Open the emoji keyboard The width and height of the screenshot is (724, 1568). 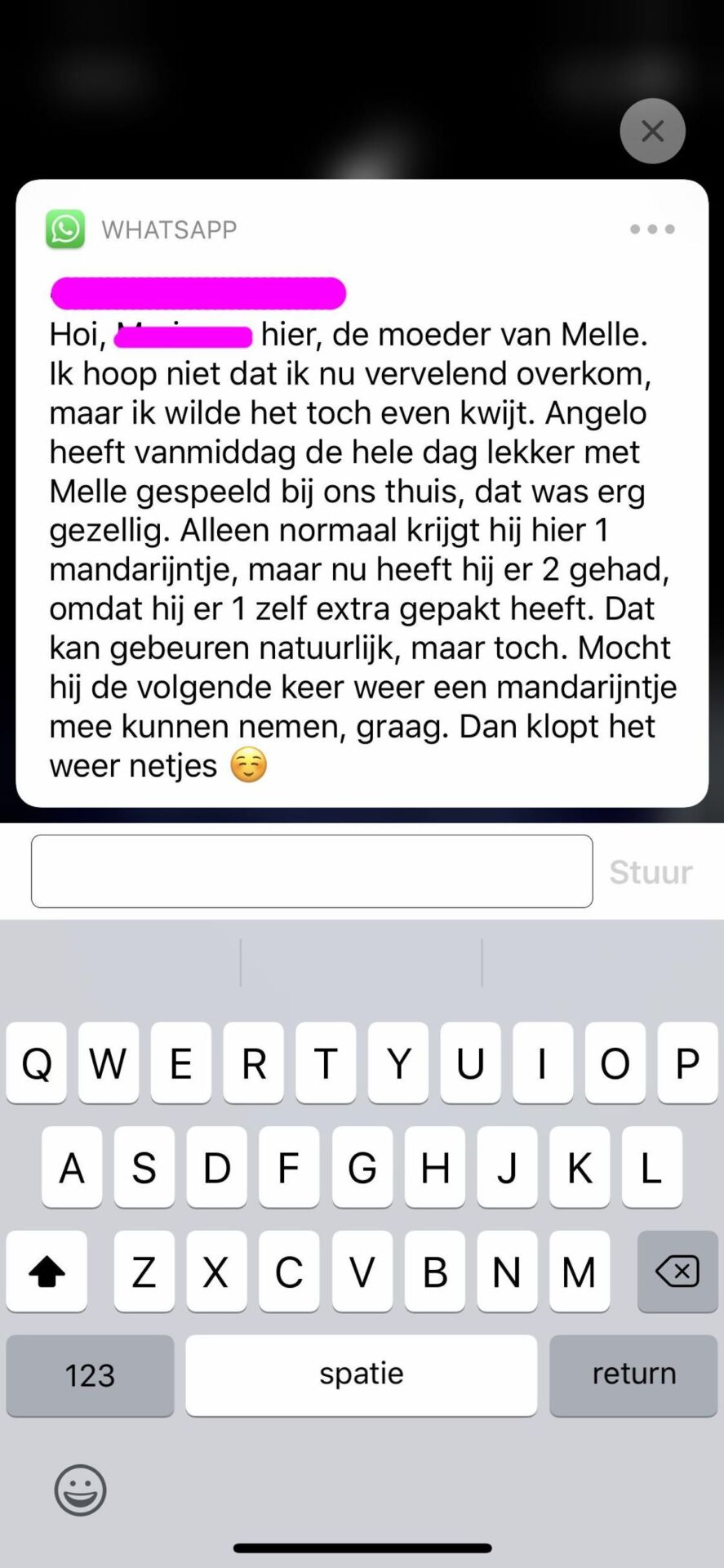(80, 1490)
